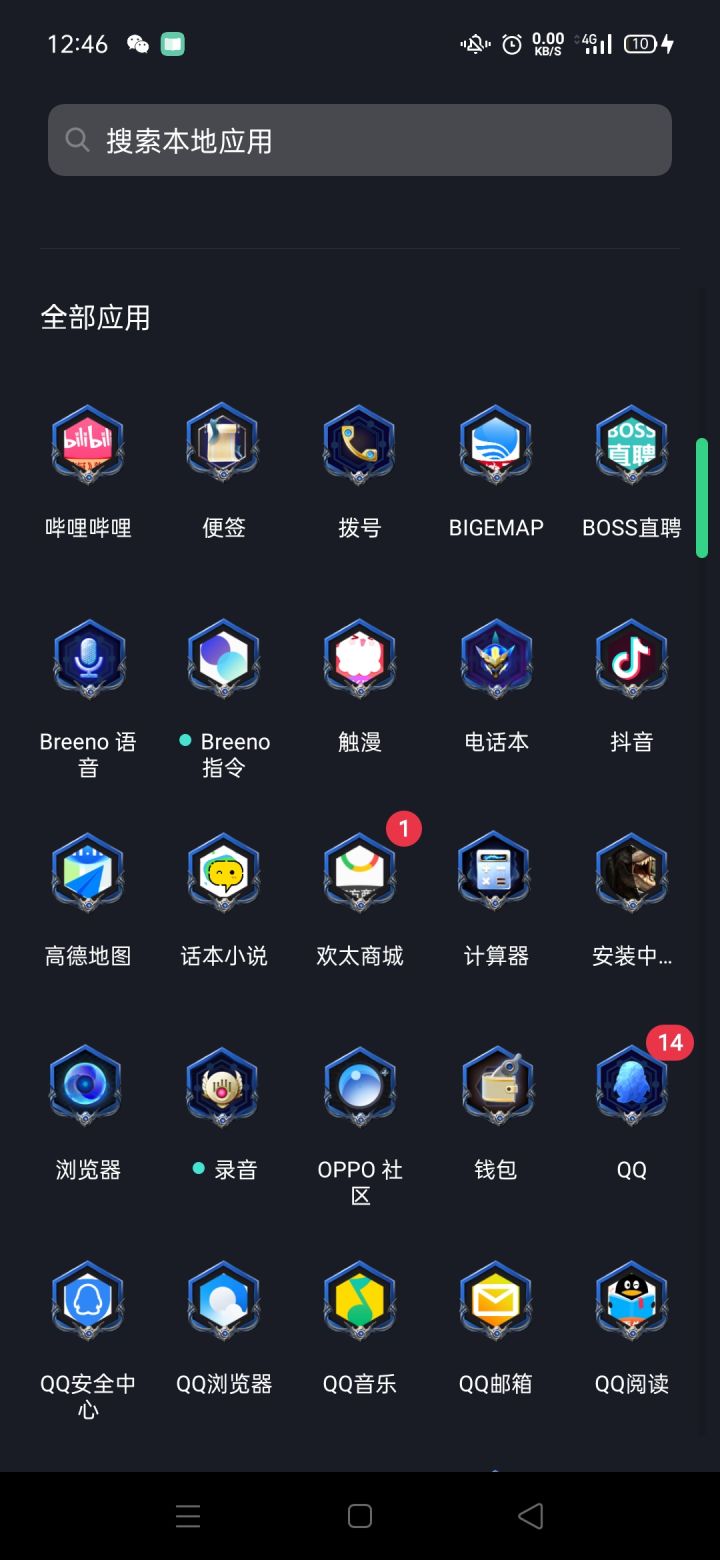The width and height of the screenshot is (720, 1560).
Task: Open QQ邮箱 email app
Action: pyautogui.click(x=495, y=1300)
